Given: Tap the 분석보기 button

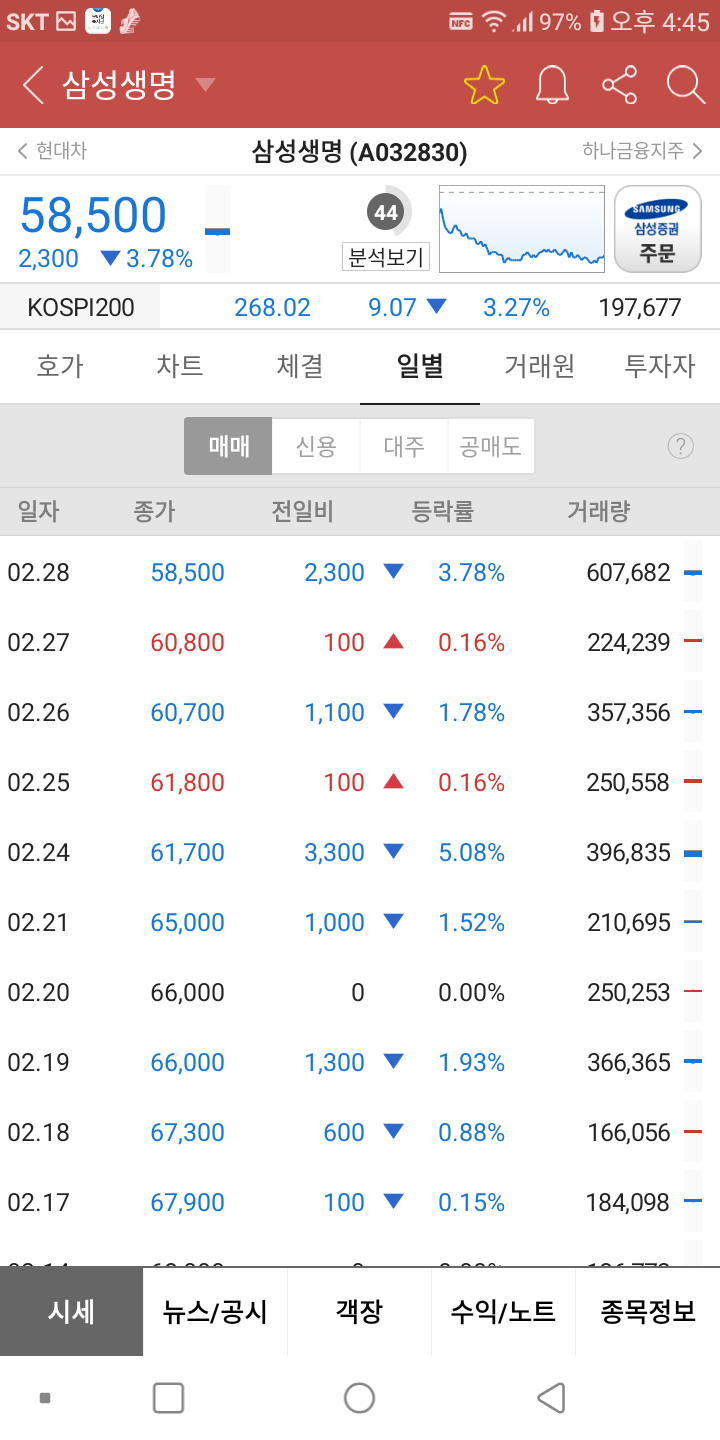Looking at the screenshot, I should click(386, 257).
